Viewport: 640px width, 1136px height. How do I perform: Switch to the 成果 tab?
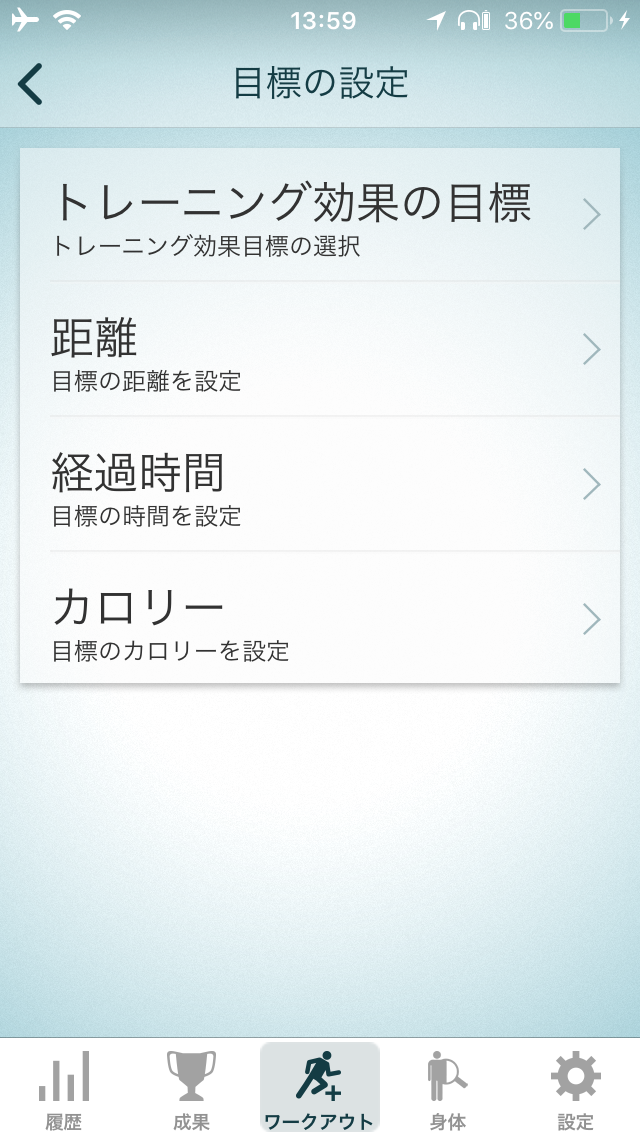tap(191, 1088)
